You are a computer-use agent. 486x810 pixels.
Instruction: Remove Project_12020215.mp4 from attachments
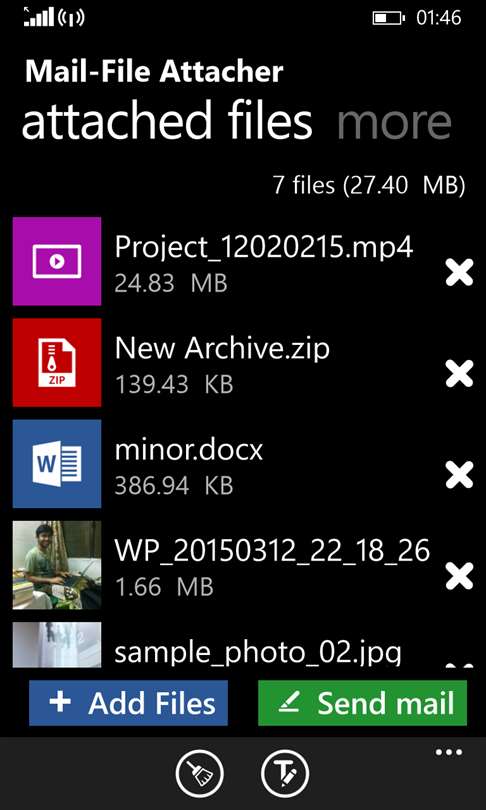pos(459,273)
